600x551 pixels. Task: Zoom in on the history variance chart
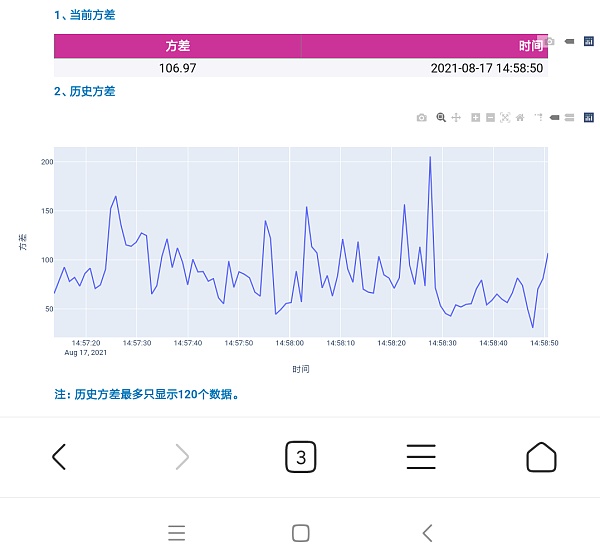pos(476,118)
